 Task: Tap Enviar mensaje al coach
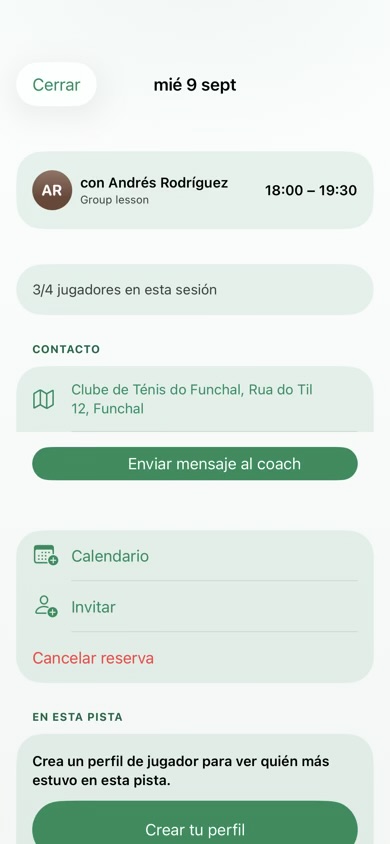(195, 463)
